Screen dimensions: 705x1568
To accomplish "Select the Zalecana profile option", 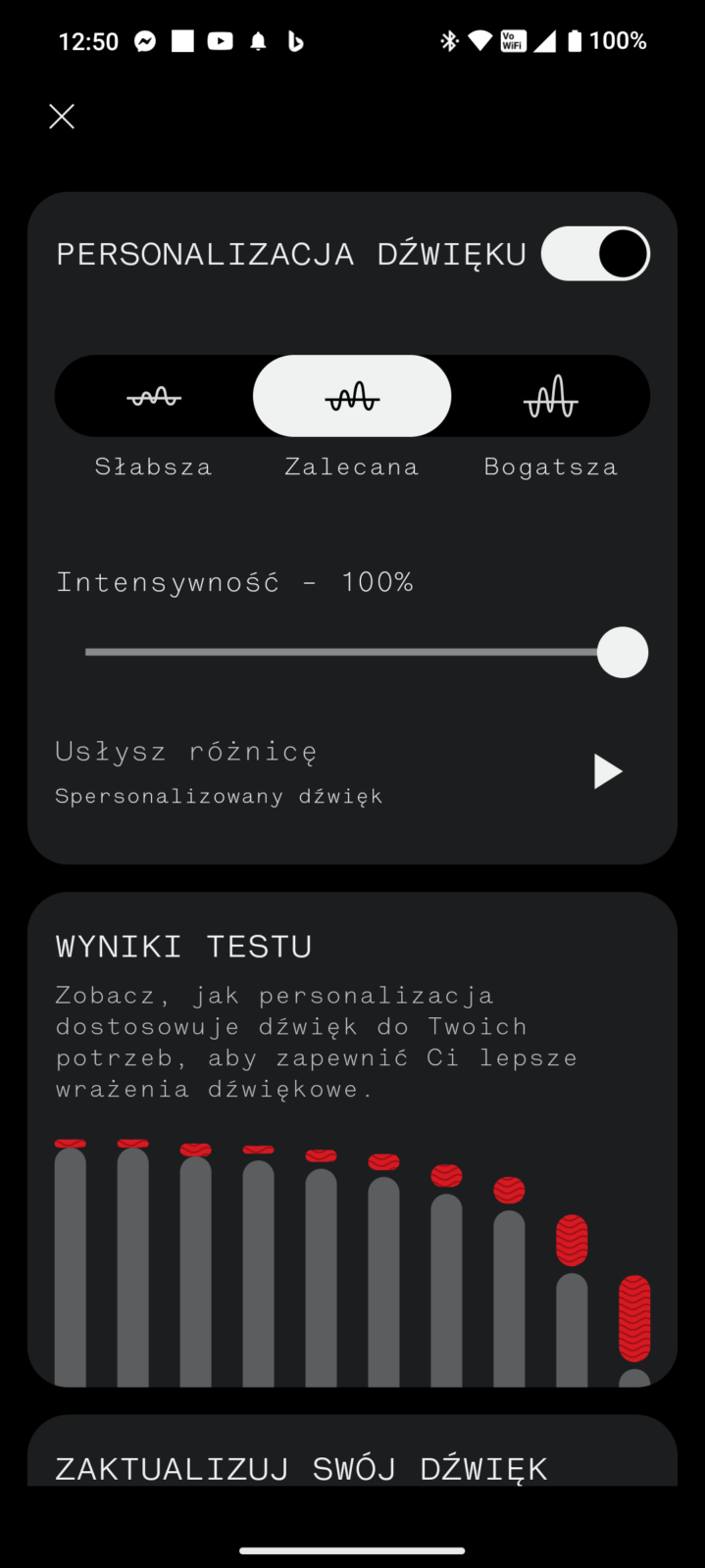I will click(x=352, y=397).
